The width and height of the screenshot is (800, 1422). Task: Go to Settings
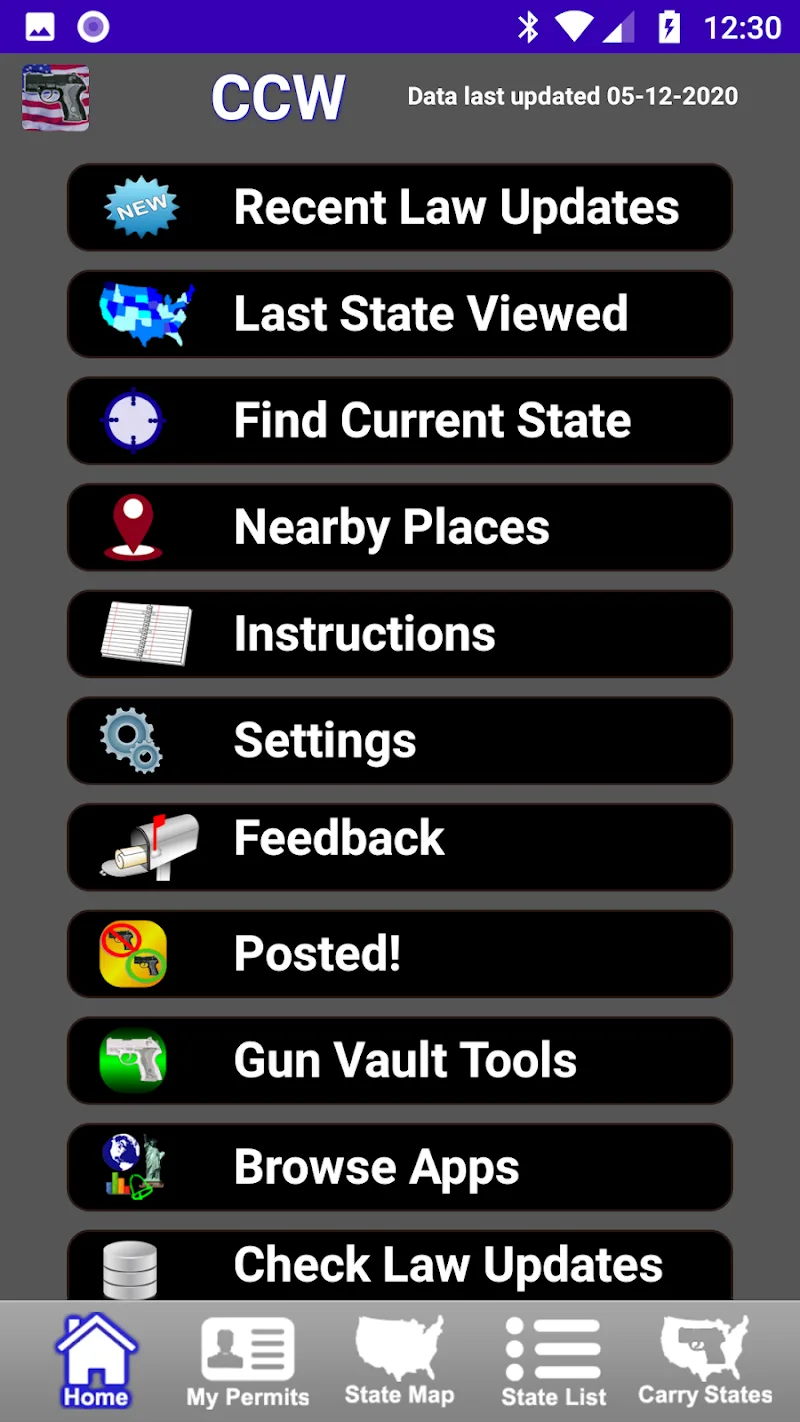400,741
